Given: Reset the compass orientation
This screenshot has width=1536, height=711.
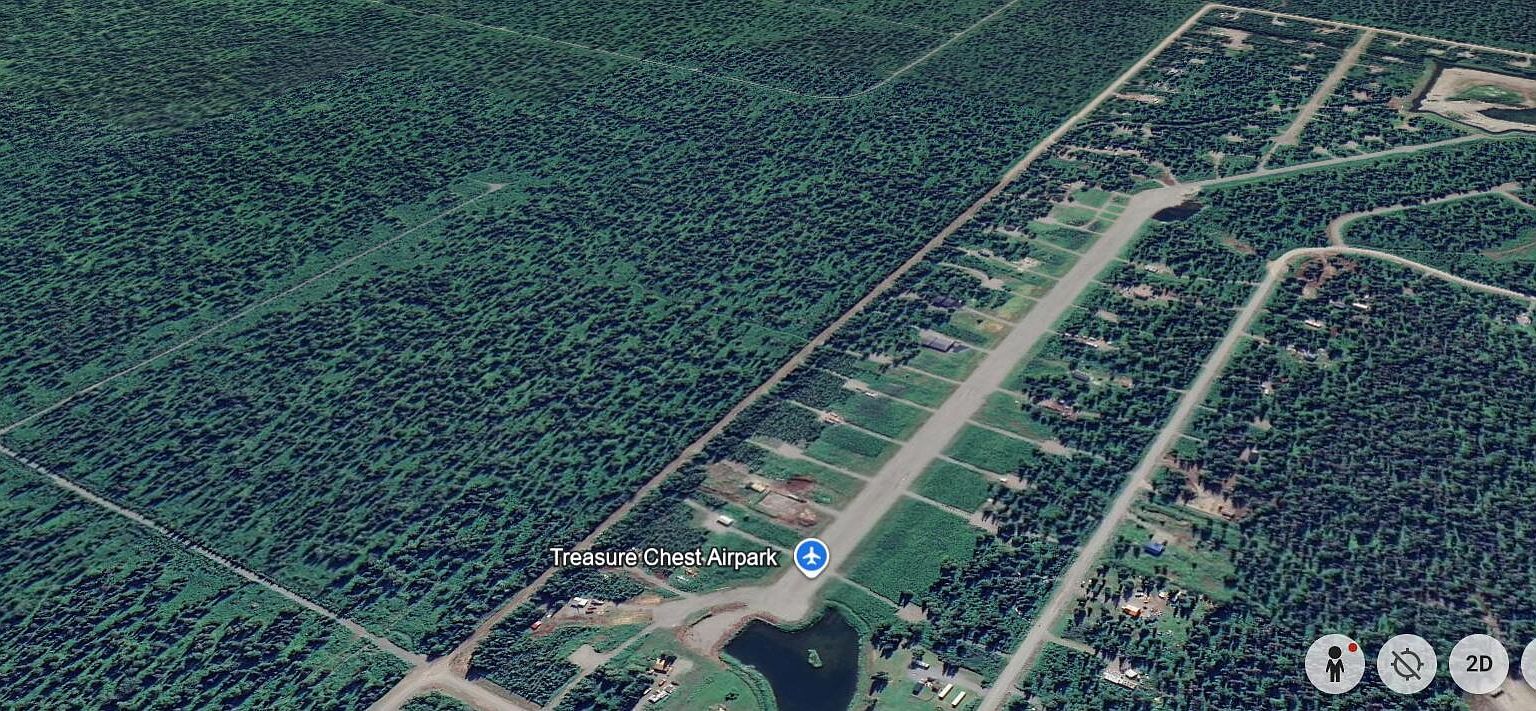Looking at the screenshot, I should 1406,664.
